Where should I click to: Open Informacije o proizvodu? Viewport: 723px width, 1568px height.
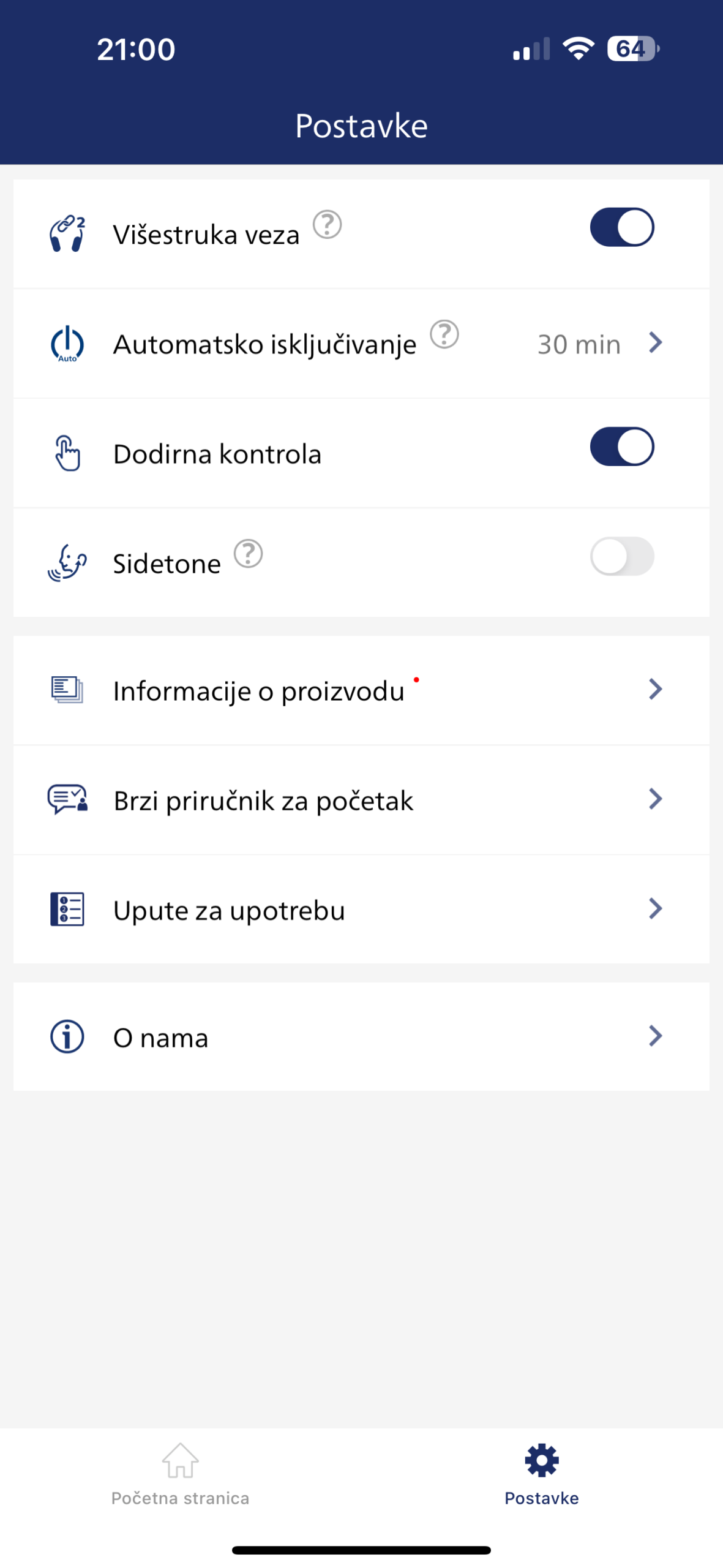click(x=361, y=690)
